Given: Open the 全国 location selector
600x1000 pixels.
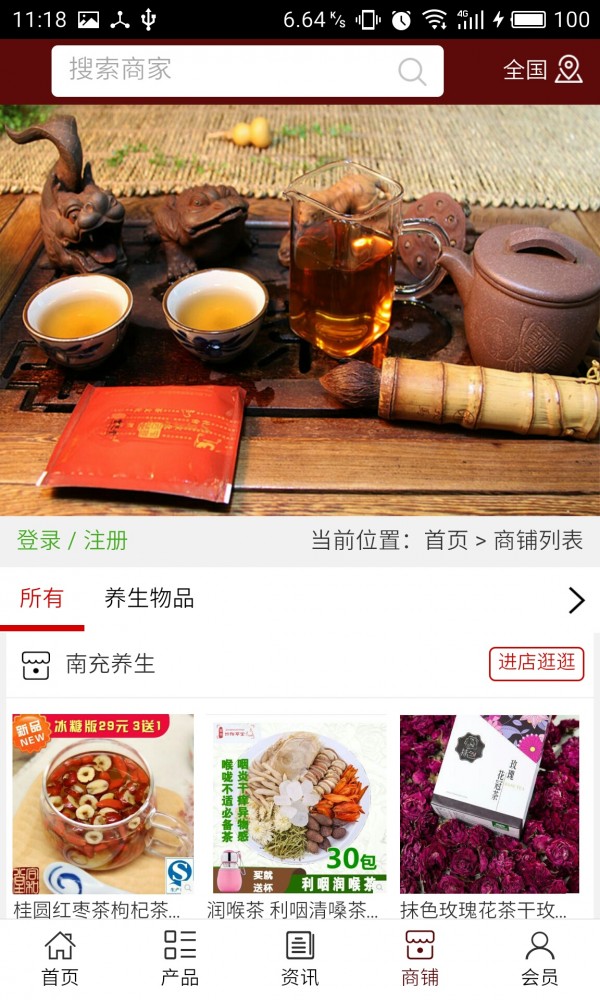Looking at the screenshot, I should 542,69.
